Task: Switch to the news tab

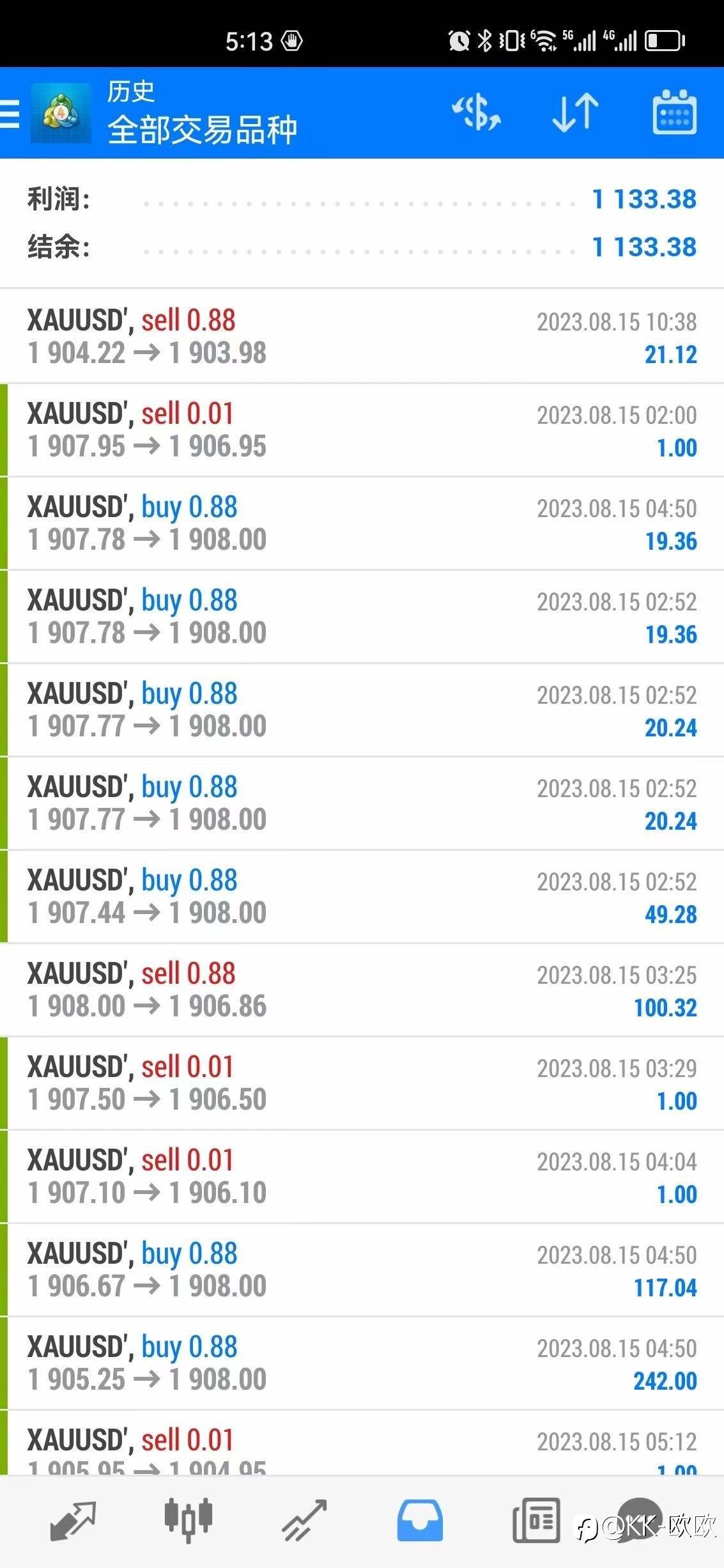Action: (536, 1521)
